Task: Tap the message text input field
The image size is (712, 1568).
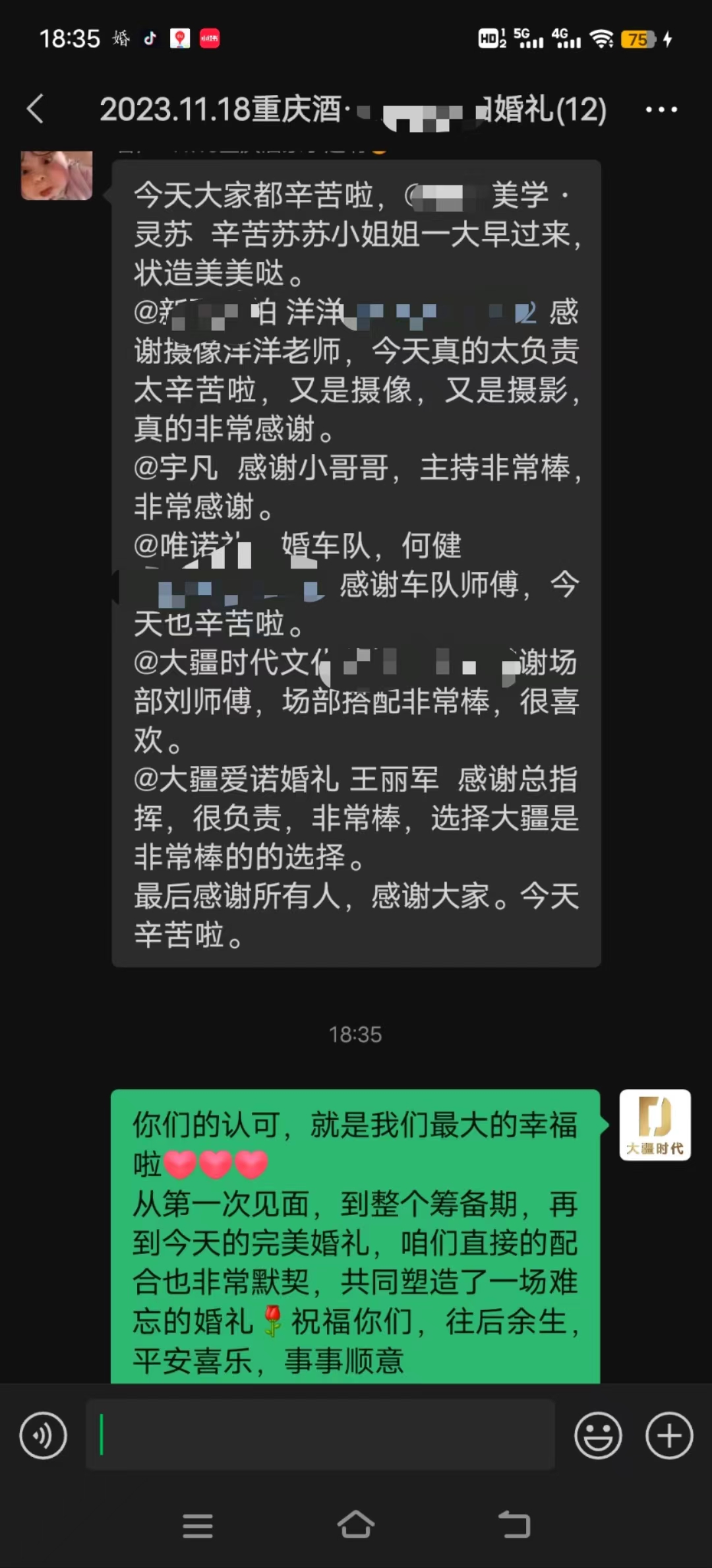Action: pos(320,1435)
